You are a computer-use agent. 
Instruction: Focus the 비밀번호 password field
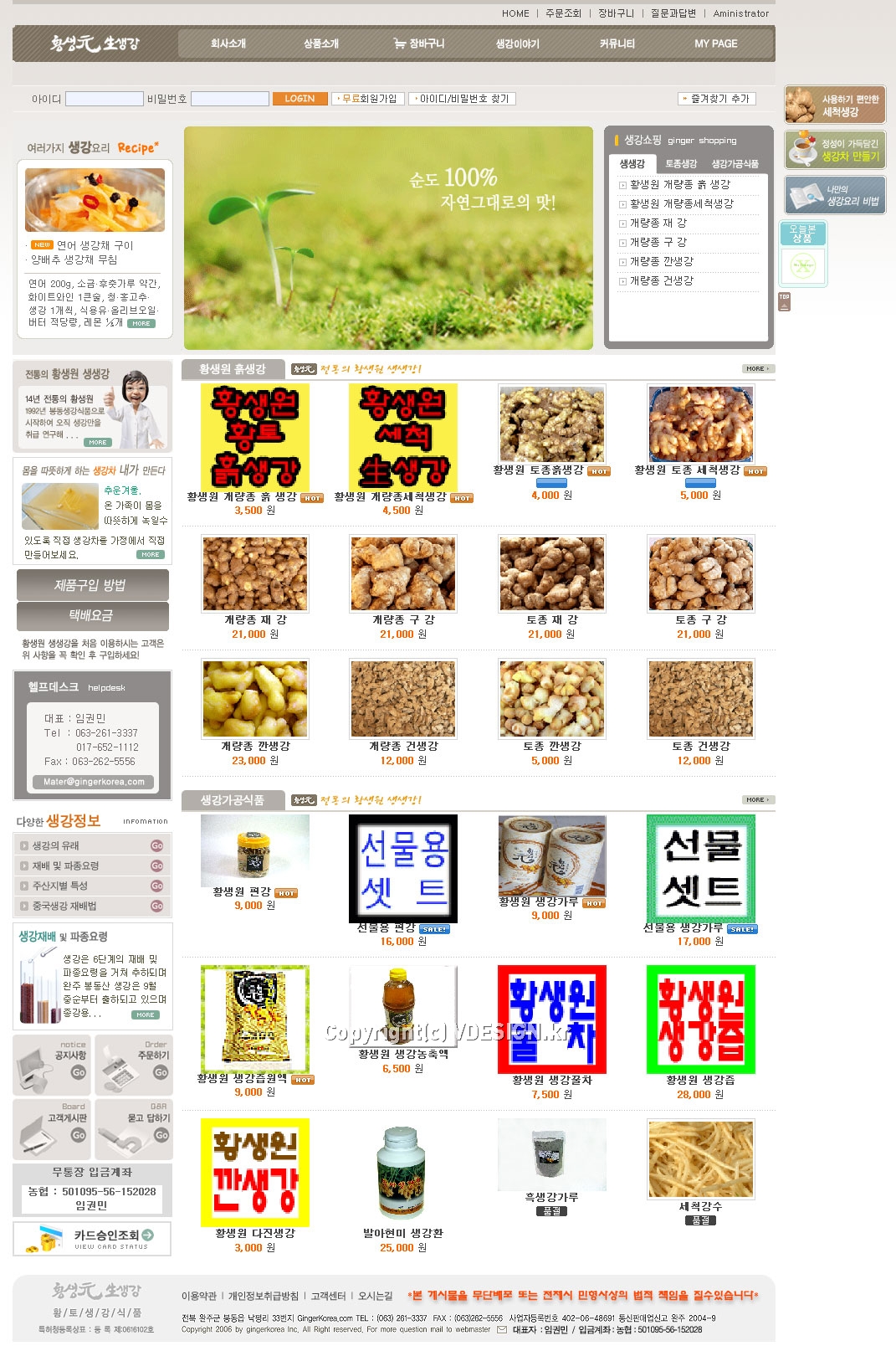[x=229, y=99]
